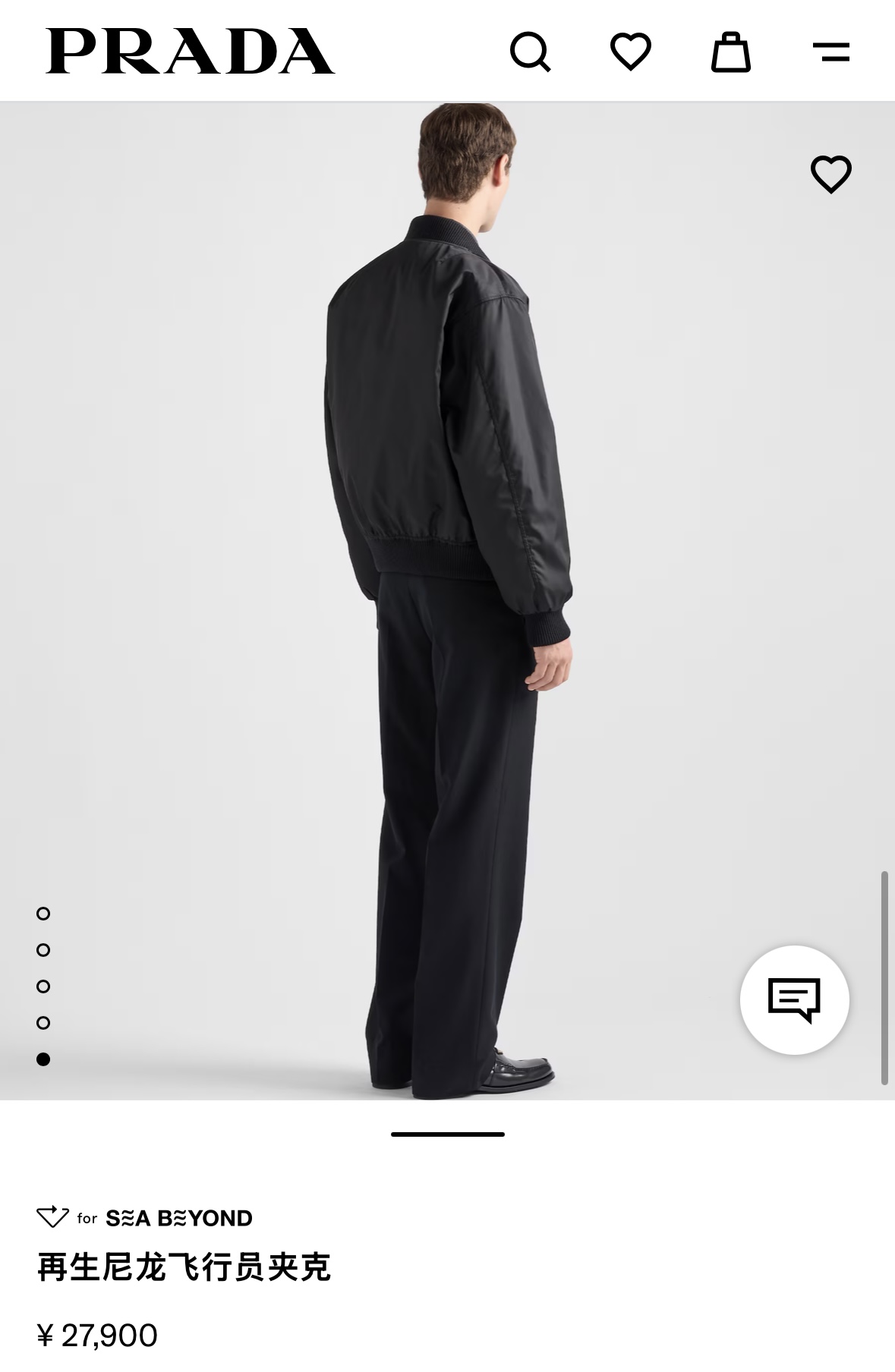Select the first image indicator dot
The height and width of the screenshot is (1372, 895).
point(43,914)
